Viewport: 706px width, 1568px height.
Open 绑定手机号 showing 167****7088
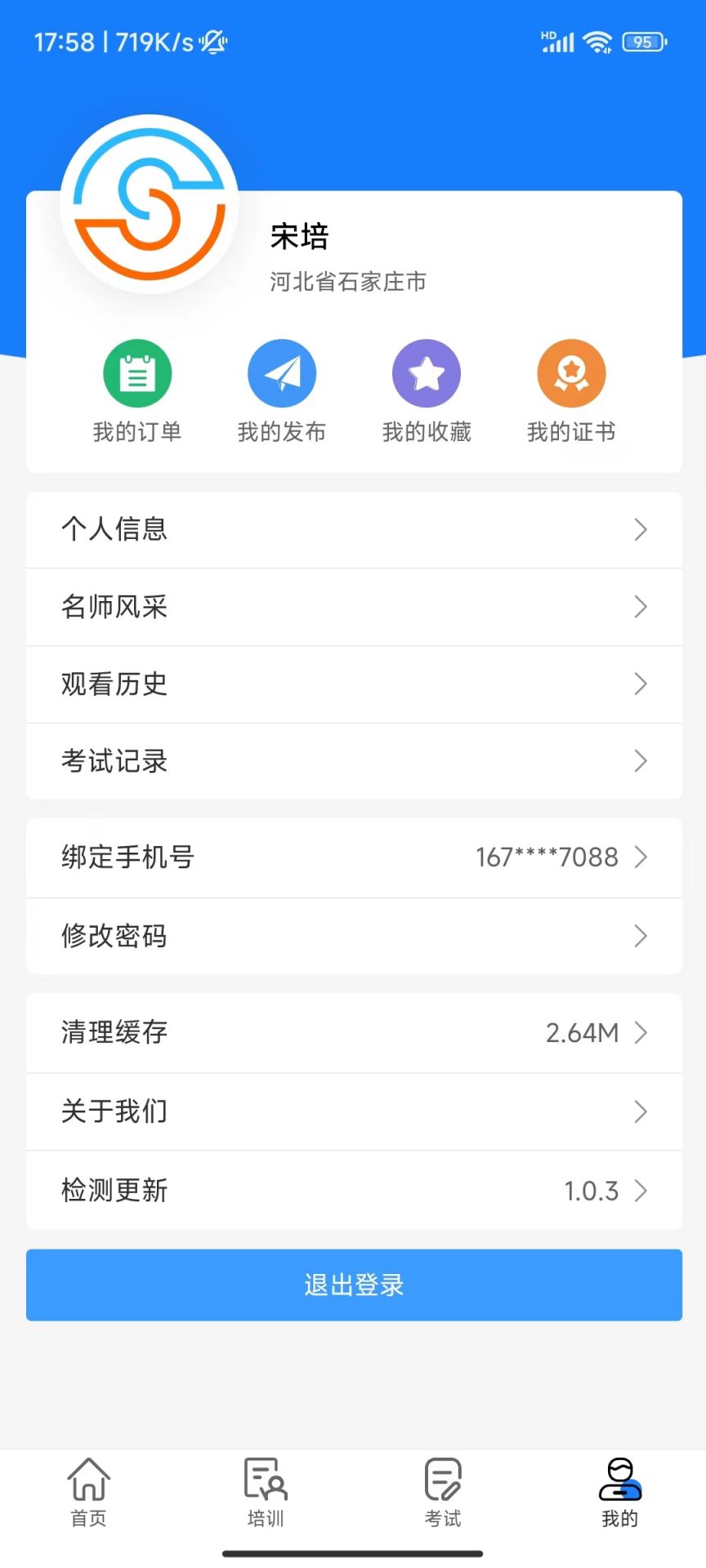coord(353,857)
